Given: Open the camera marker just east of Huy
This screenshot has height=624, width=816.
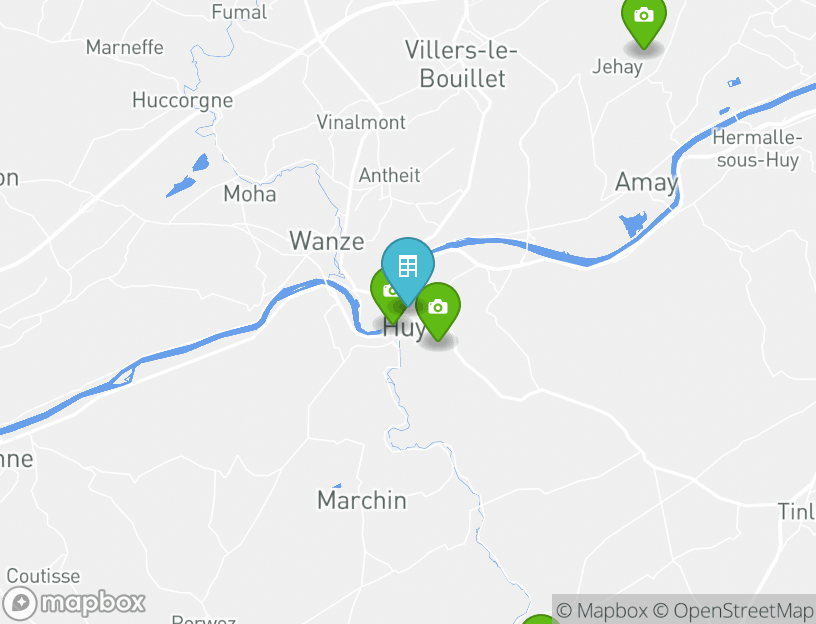Looking at the screenshot, I should [x=438, y=308].
